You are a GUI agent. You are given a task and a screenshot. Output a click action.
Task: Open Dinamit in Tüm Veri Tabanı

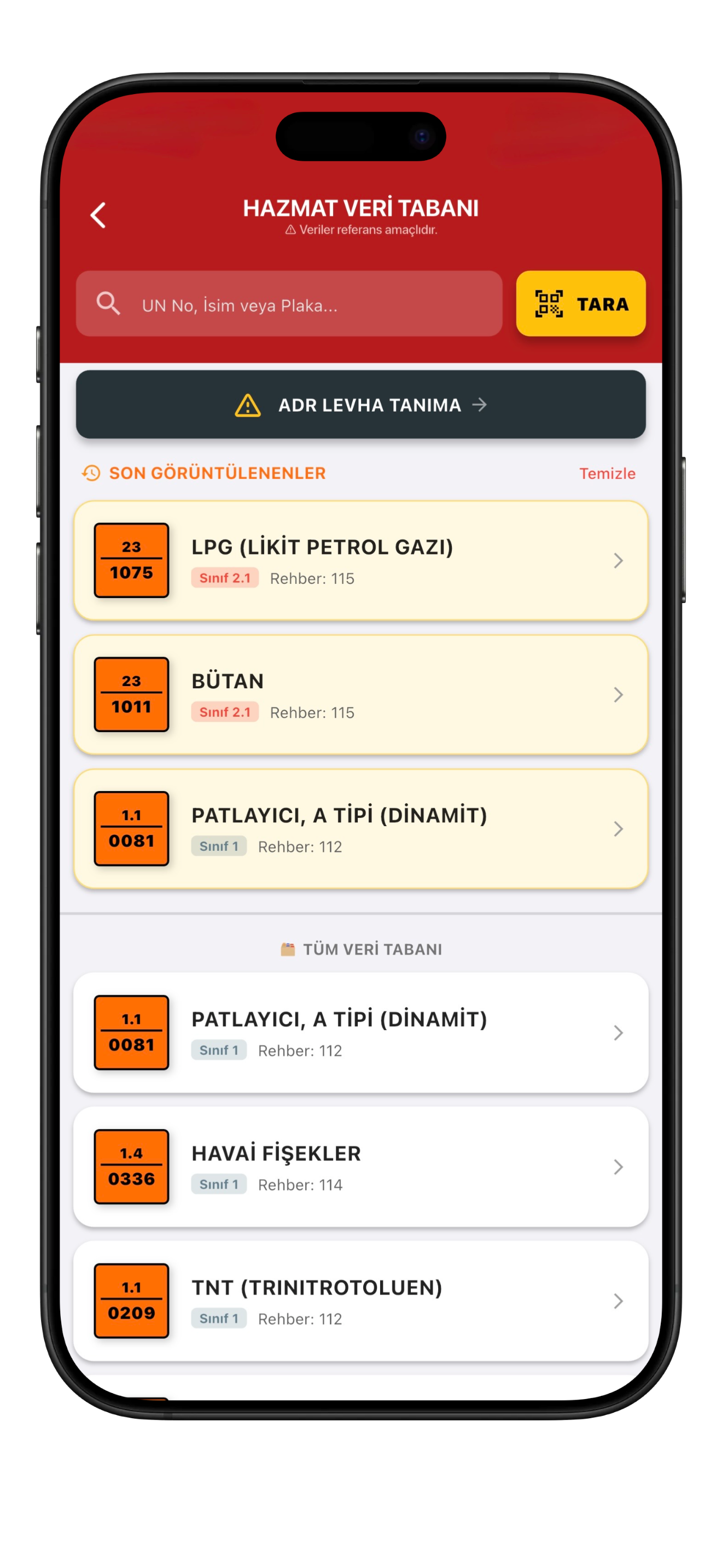[360, 1032]
